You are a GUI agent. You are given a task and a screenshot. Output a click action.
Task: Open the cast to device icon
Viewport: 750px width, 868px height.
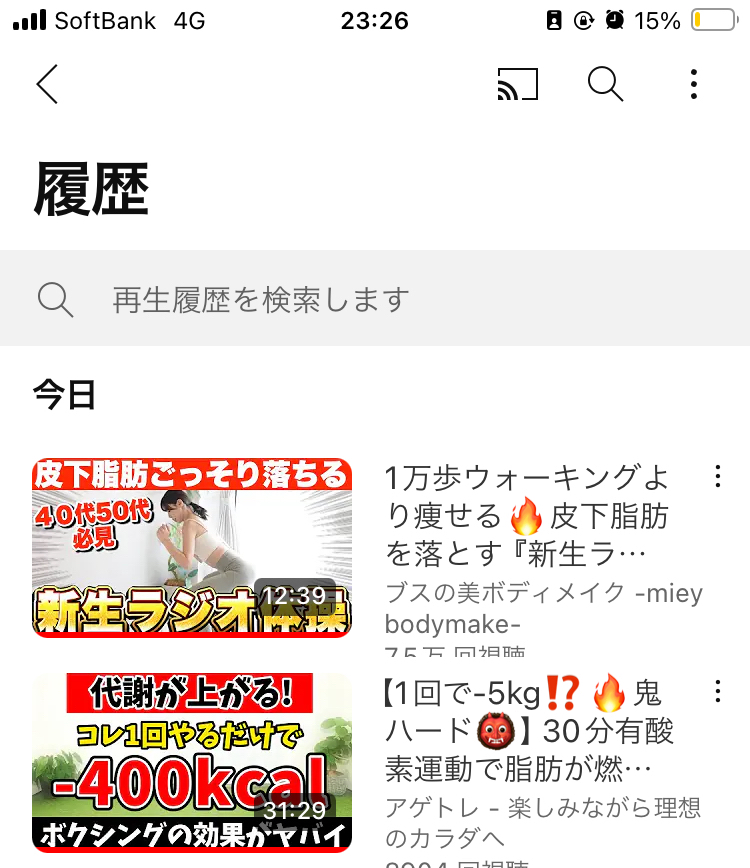coord(517,85)
